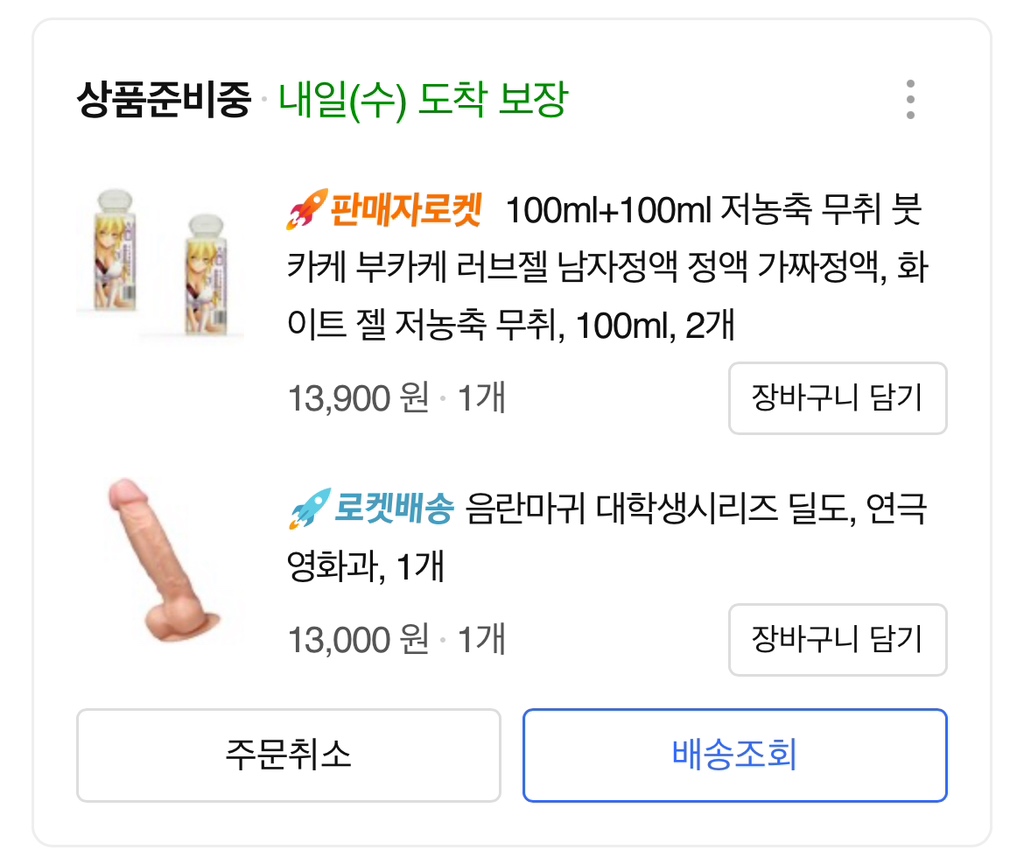The width and height of the screenshot is (1024, 850).
Task: Tap 장바구니 담기 for the 13,900원 item
Action: [x=837, y=398]
